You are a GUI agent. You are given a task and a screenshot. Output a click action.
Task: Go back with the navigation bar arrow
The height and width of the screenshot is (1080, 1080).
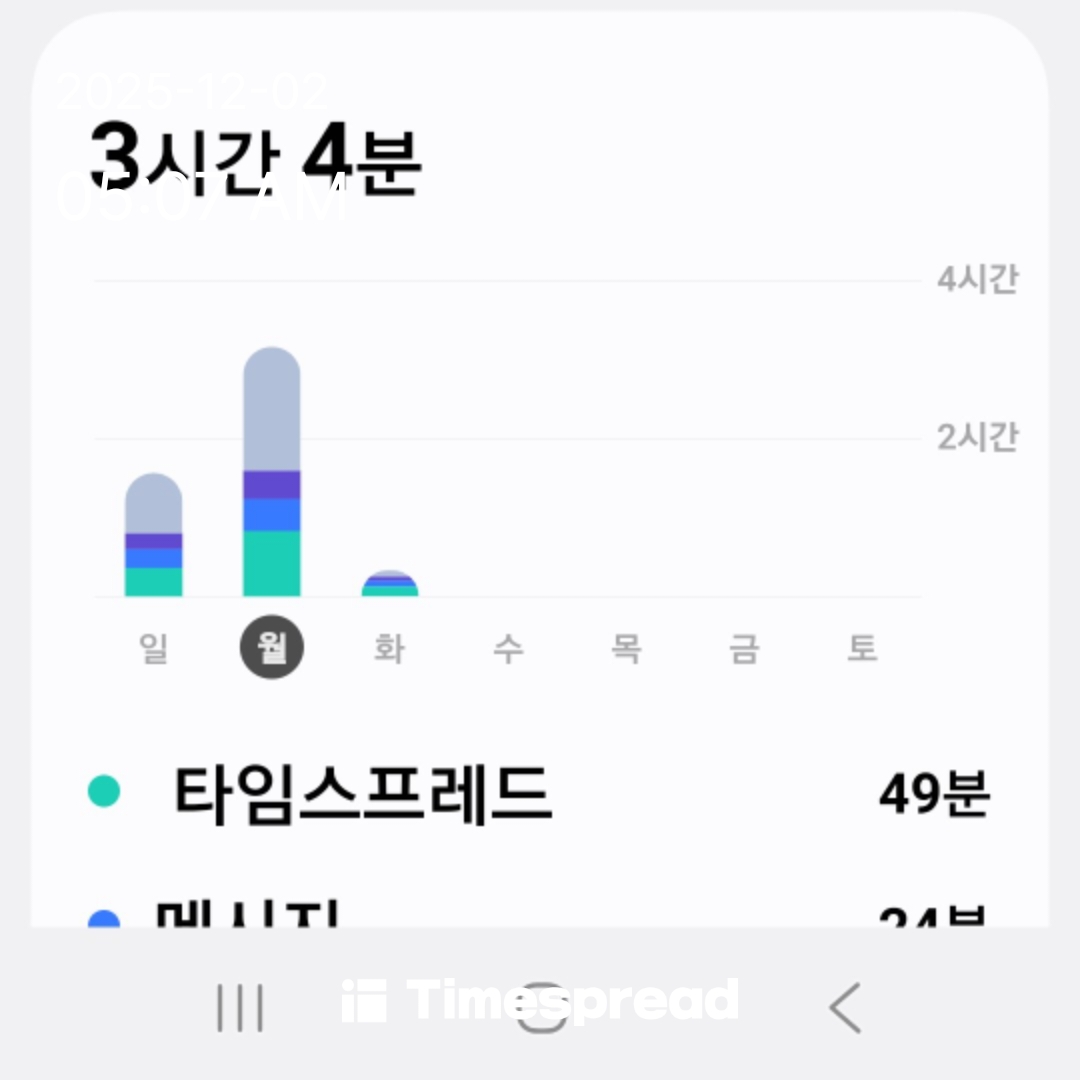click(x=845, y=1007)
